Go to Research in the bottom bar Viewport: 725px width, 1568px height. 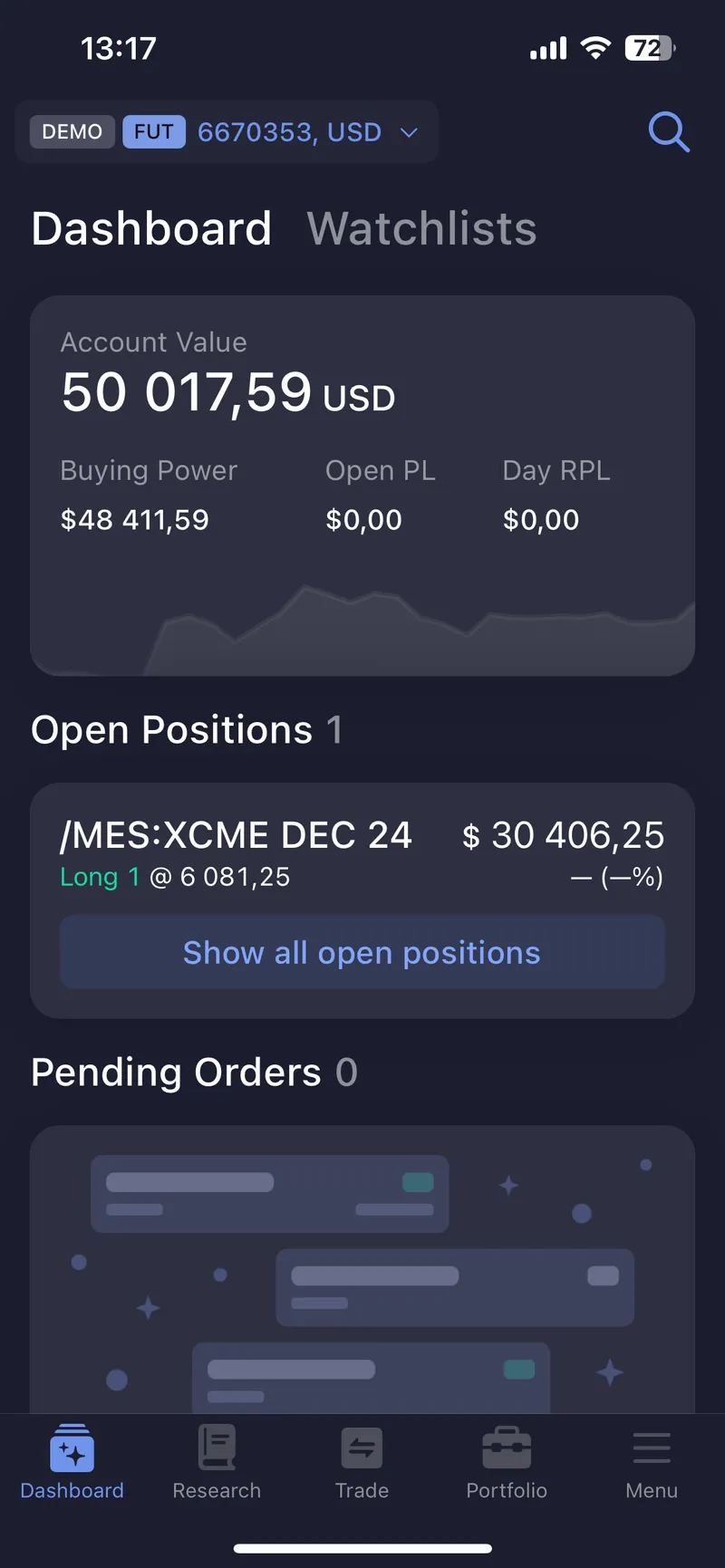[x=217, y=1460]
